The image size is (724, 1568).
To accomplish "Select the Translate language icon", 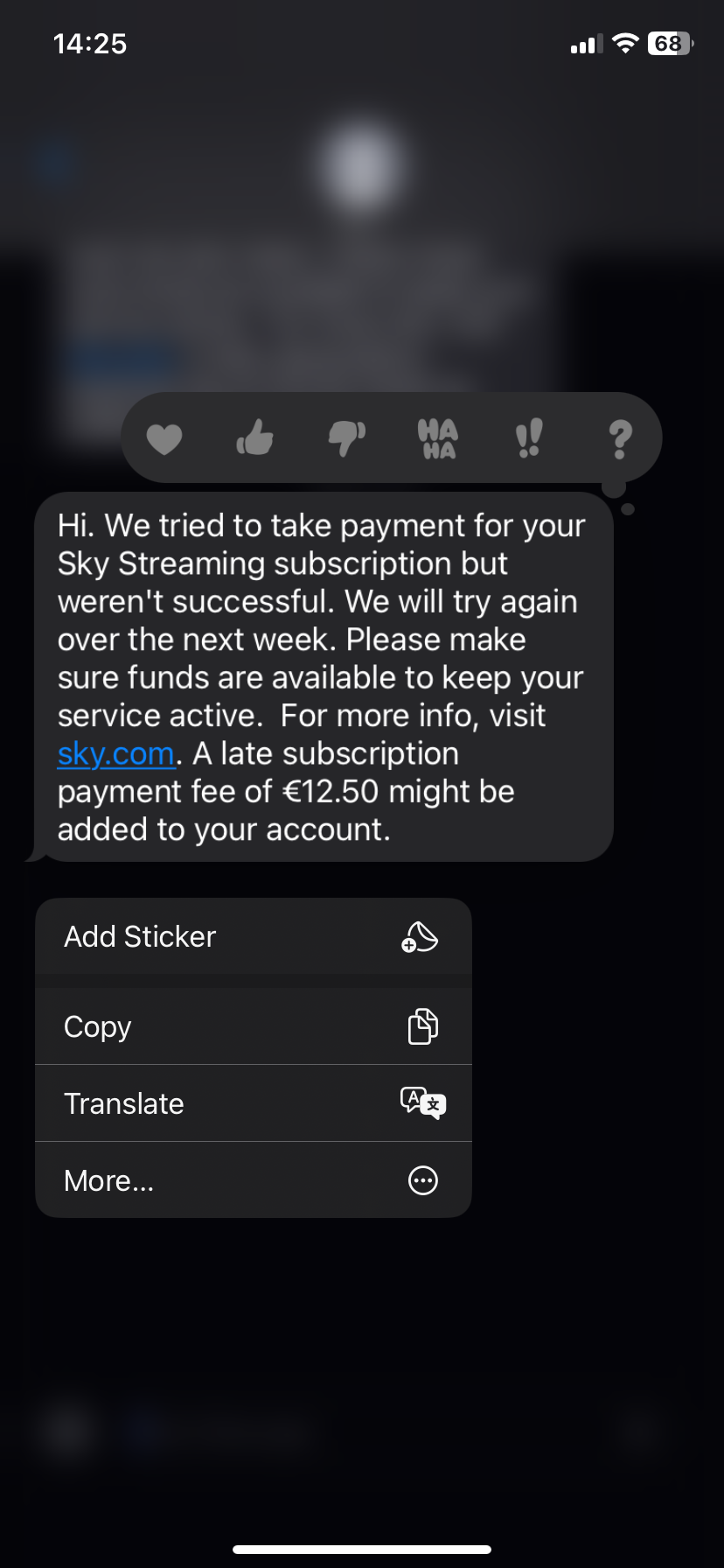I will click(x=422, y=1103).
